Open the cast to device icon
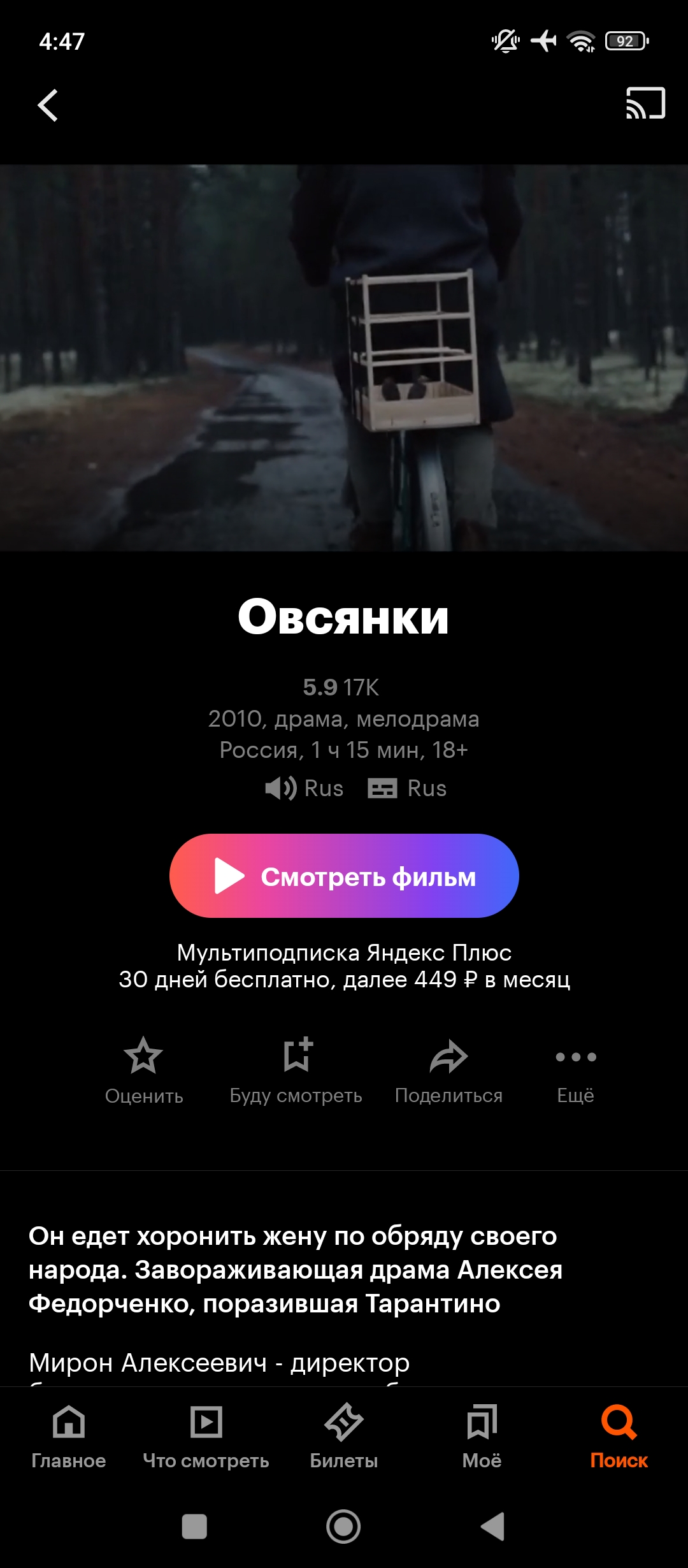The width and height of the screenshot is (688, 1568). tap(645, 103)
